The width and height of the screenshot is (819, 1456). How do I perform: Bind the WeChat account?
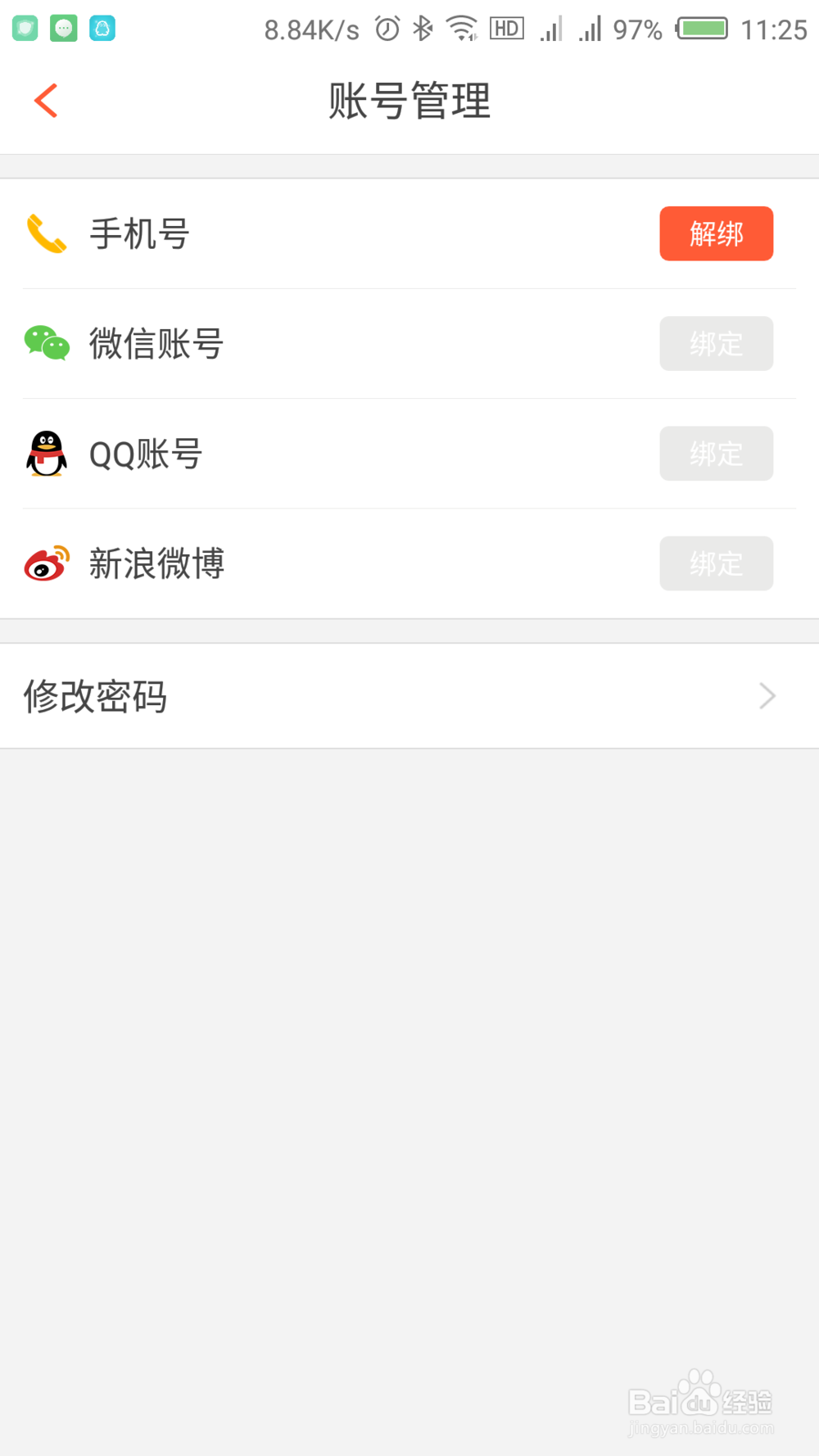(x=716, y=344)
